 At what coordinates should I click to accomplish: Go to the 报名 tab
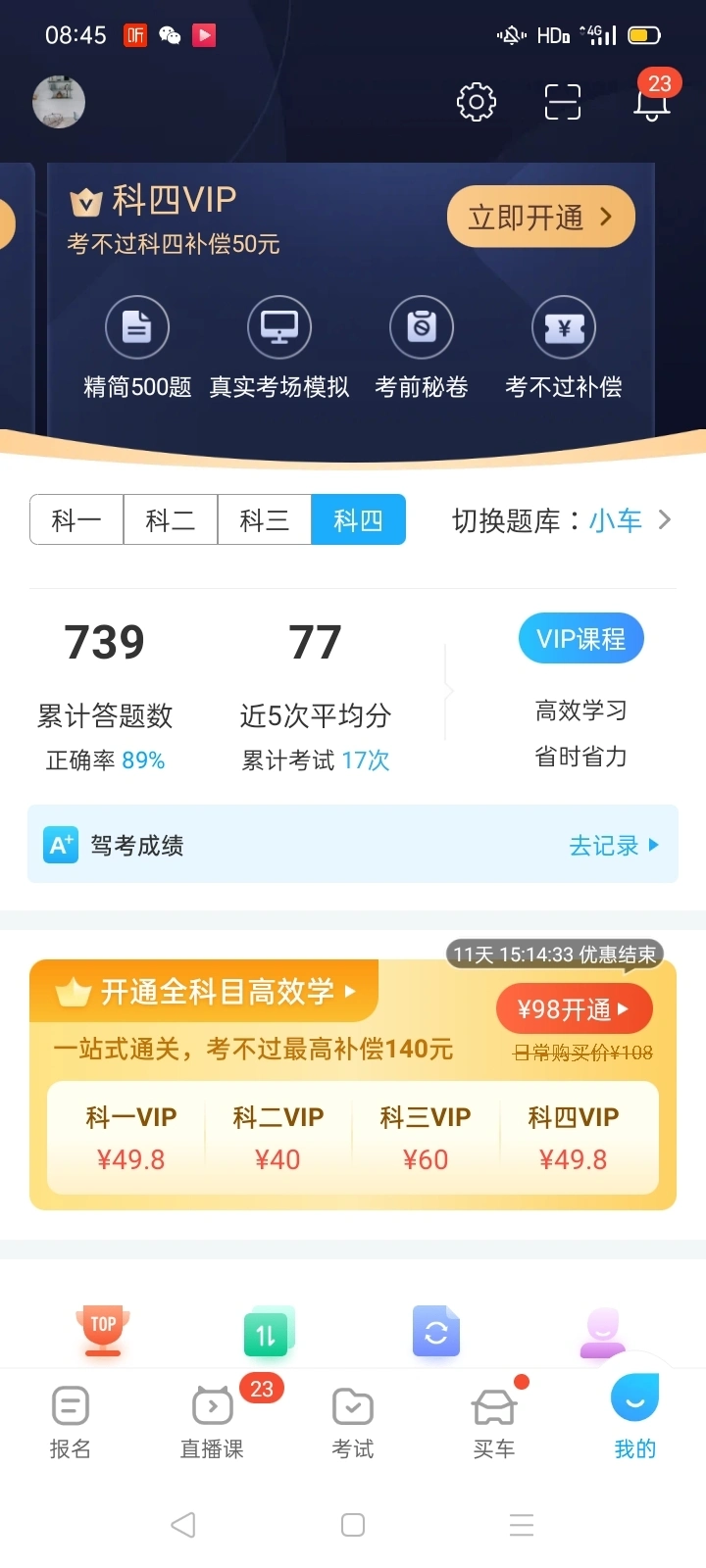click(71, 1423)
